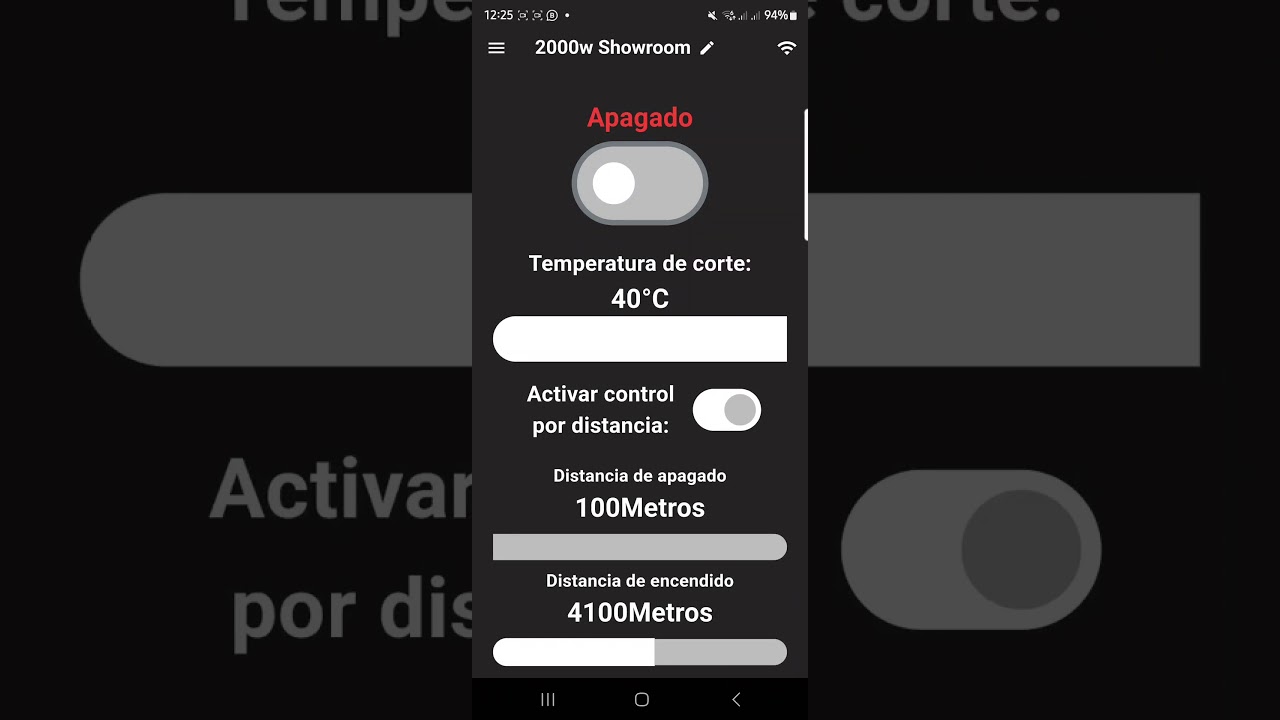Edit the 2000w Showroom name with pencil
The width and height of the screenshot is (1280, 720).
[x=707, y=48]
